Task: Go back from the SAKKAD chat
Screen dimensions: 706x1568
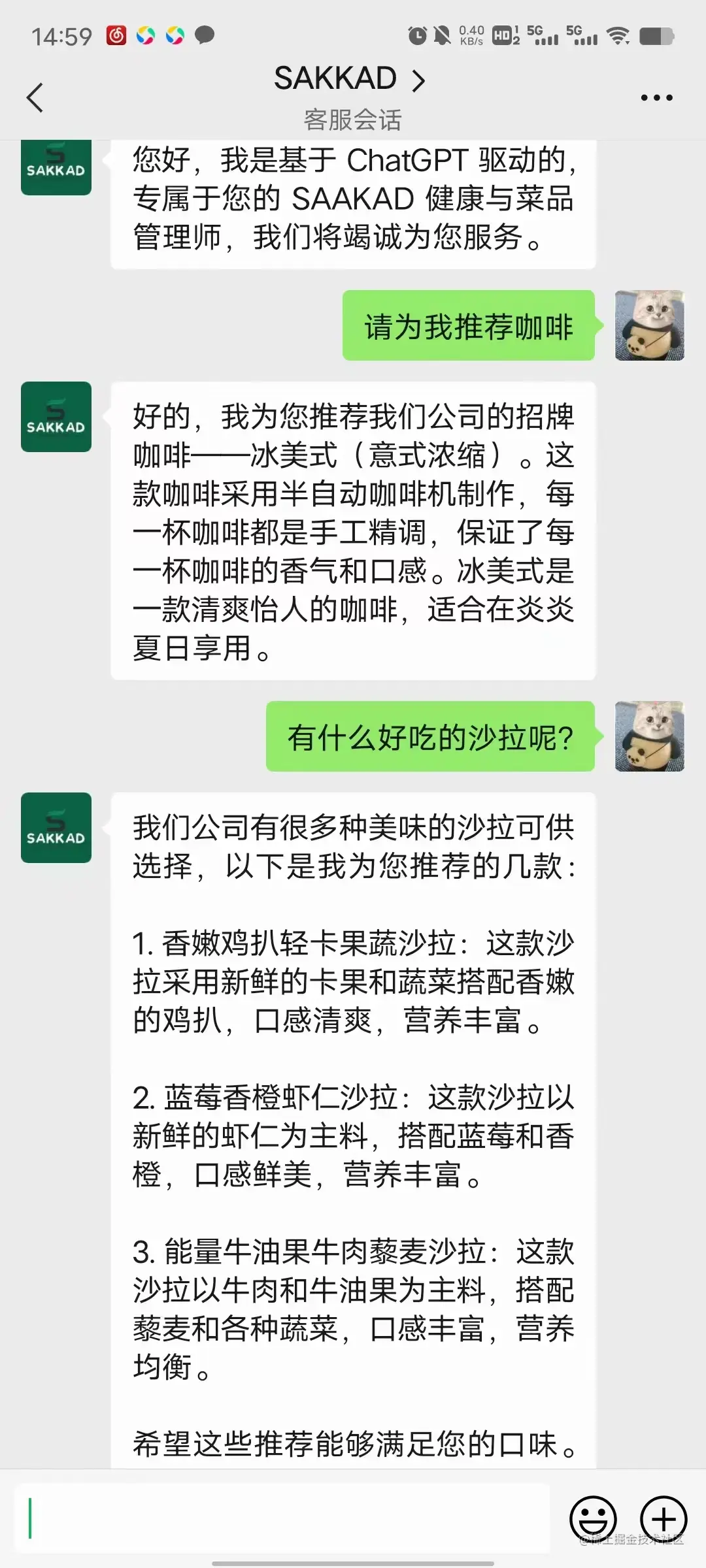Action: 35,98
